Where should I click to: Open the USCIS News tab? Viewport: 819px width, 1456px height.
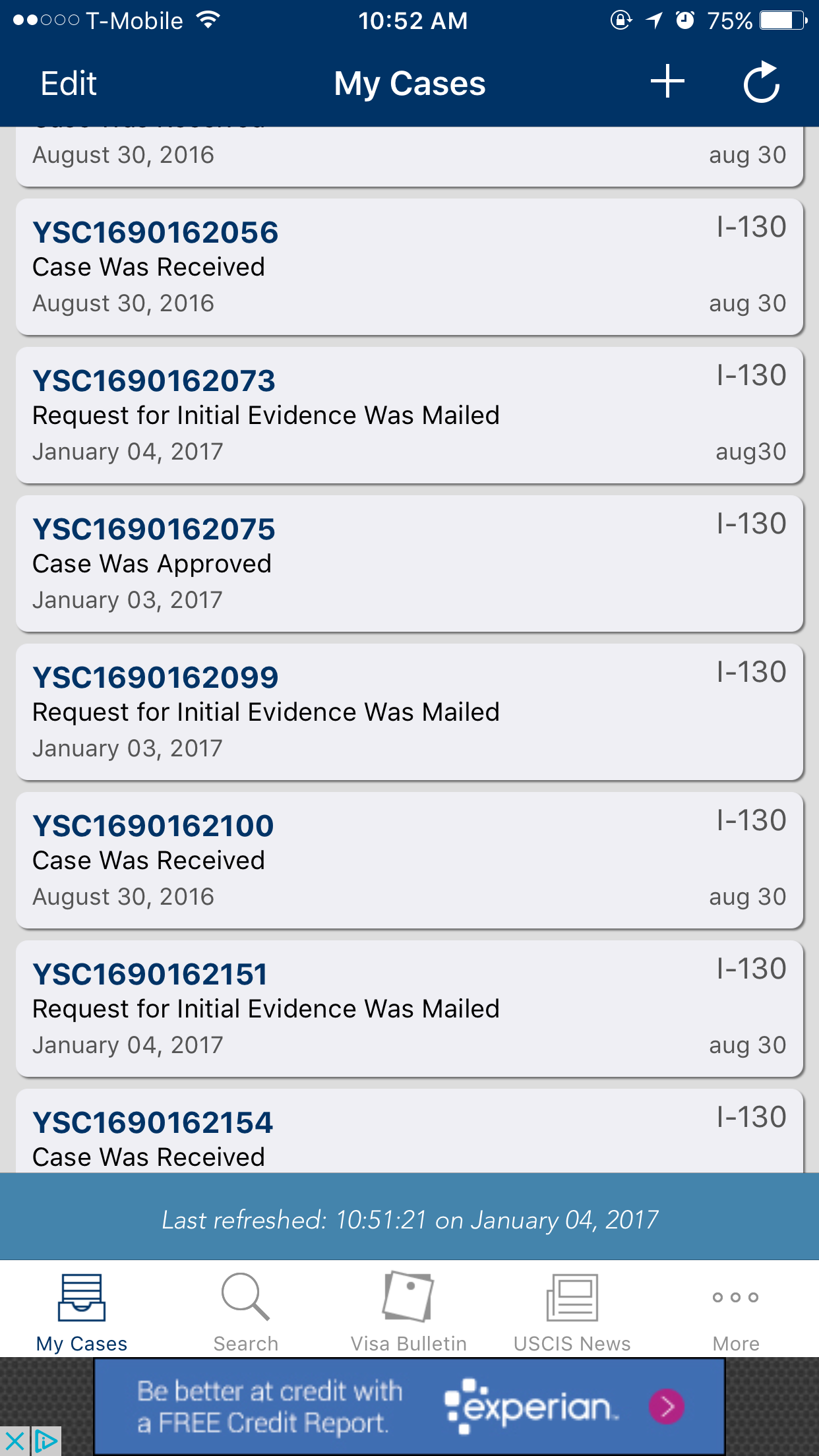click(x=572, y=1310)
